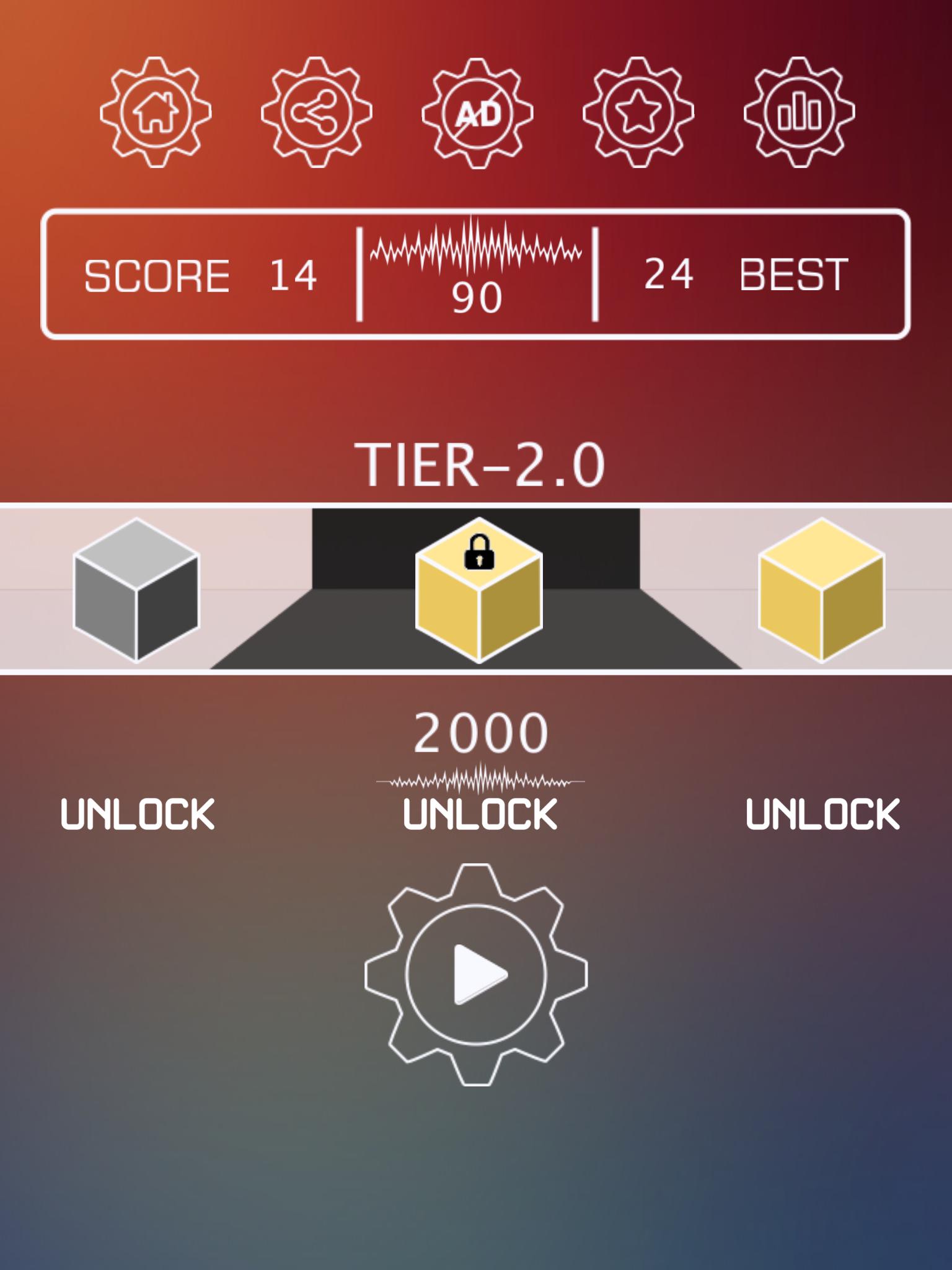Remove ads with the AD gear

(477, 113)
